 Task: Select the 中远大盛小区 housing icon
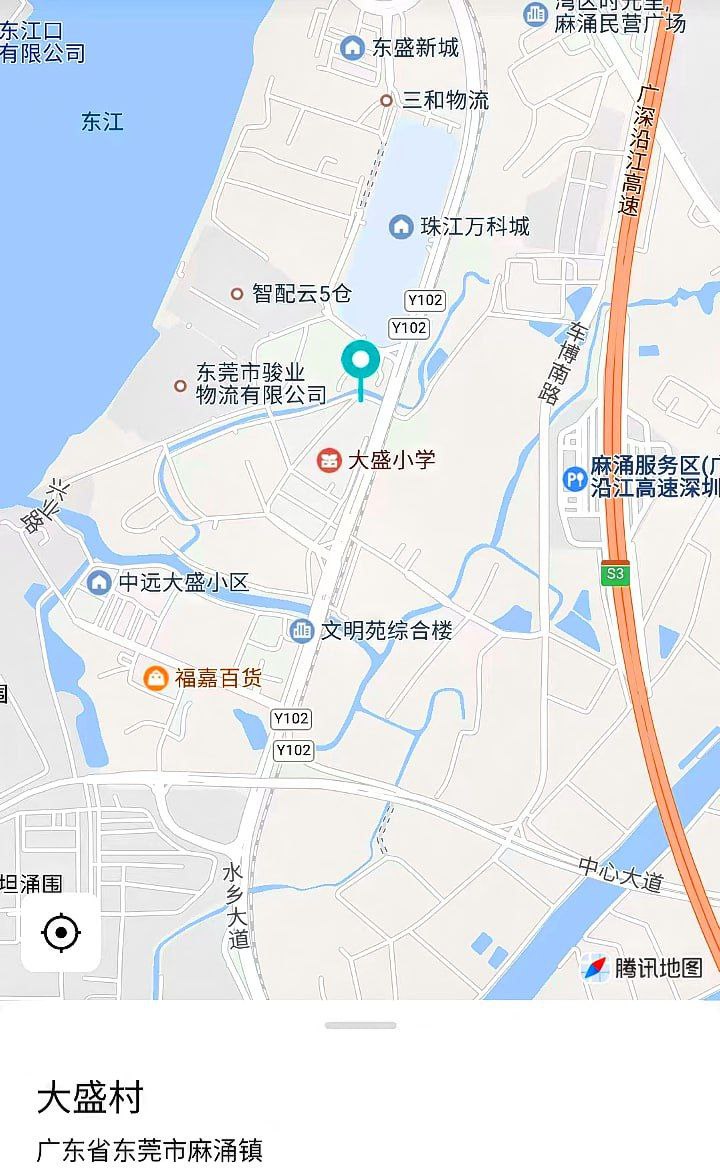(x=97, y=580)
